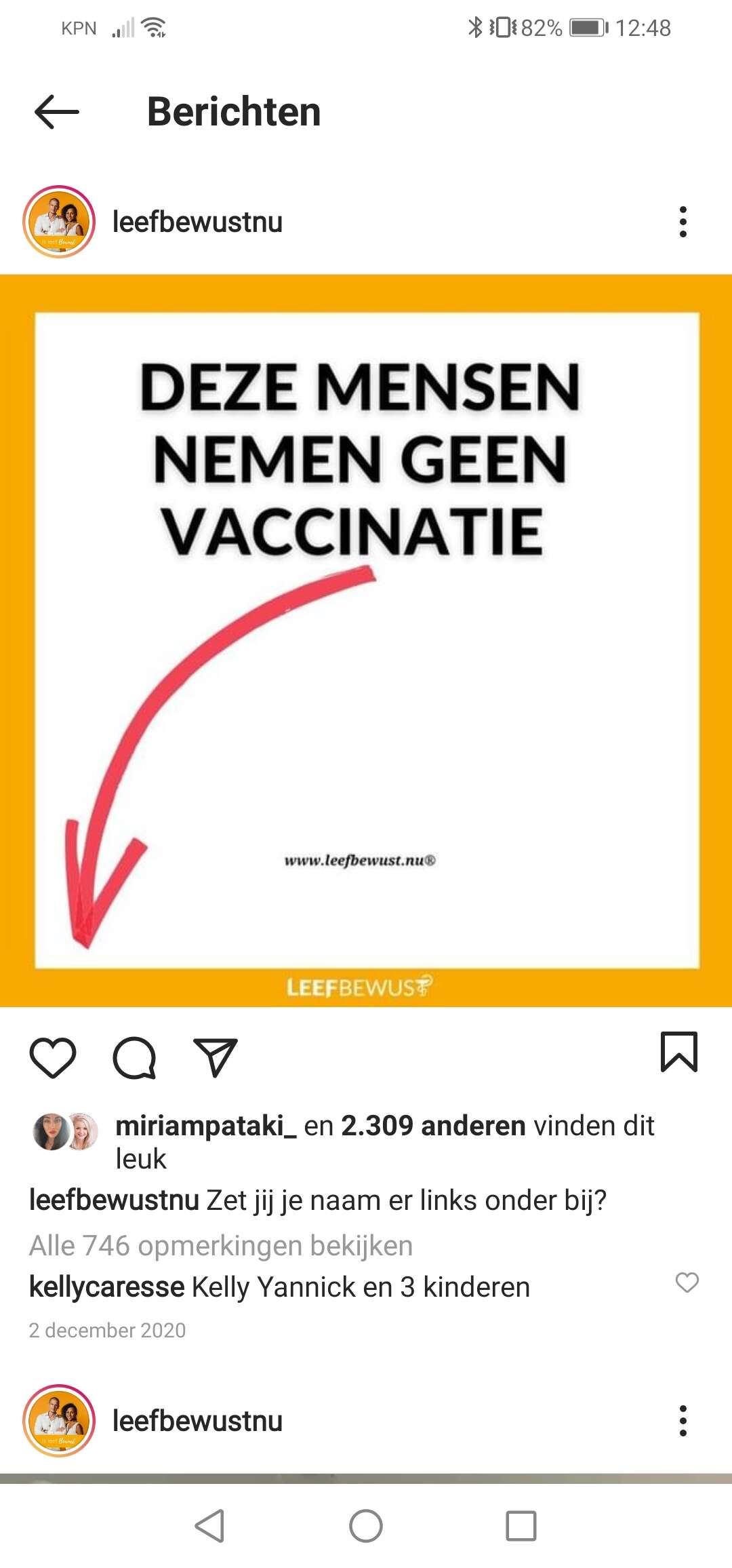Open miriampataki_ profile from likes line
This screenshot has width=732, height=1568.
coord(206,1126)
